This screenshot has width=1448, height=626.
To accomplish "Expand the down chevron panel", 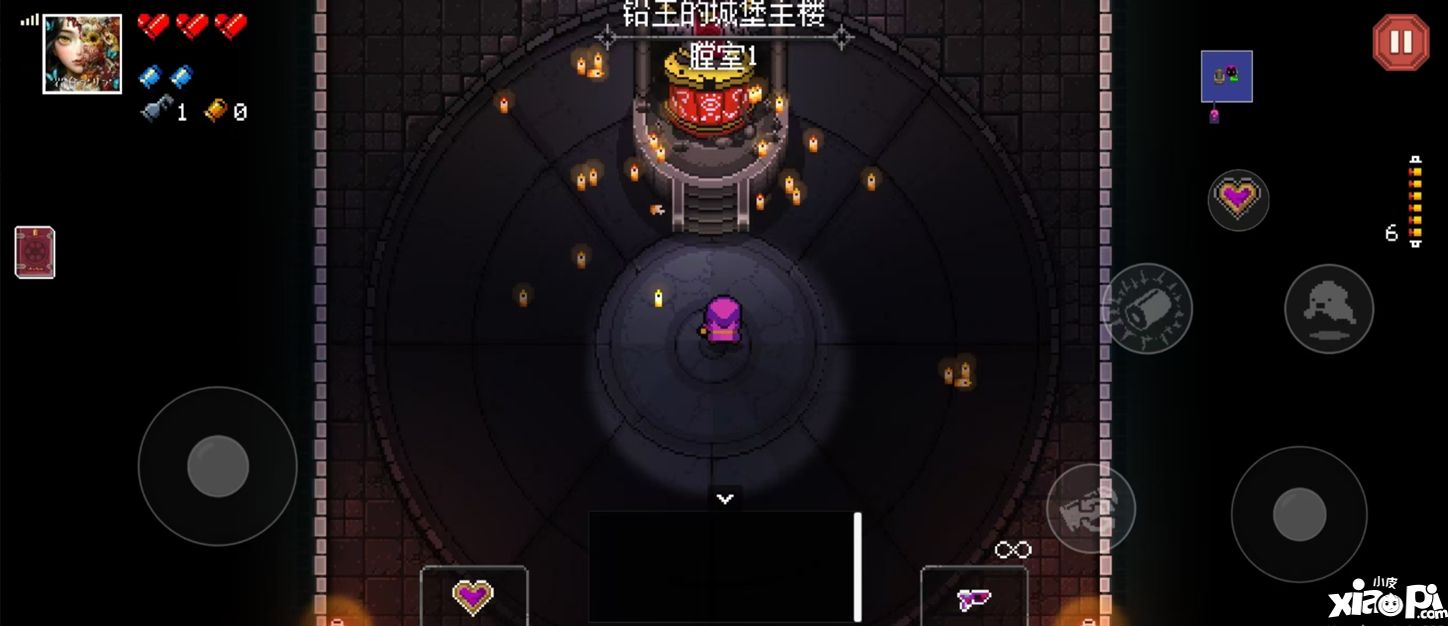I will (725, 498).
